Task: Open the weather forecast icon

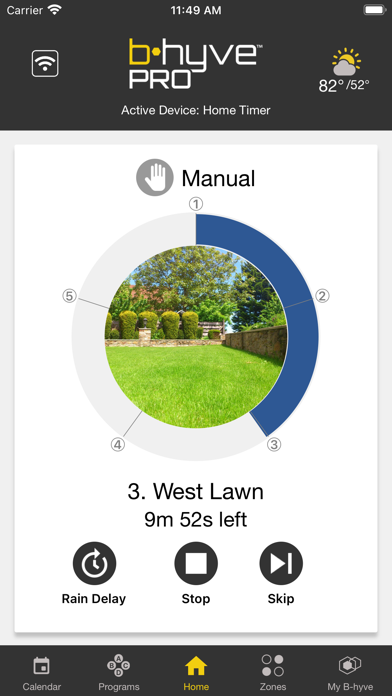Action: coord(344,62)
